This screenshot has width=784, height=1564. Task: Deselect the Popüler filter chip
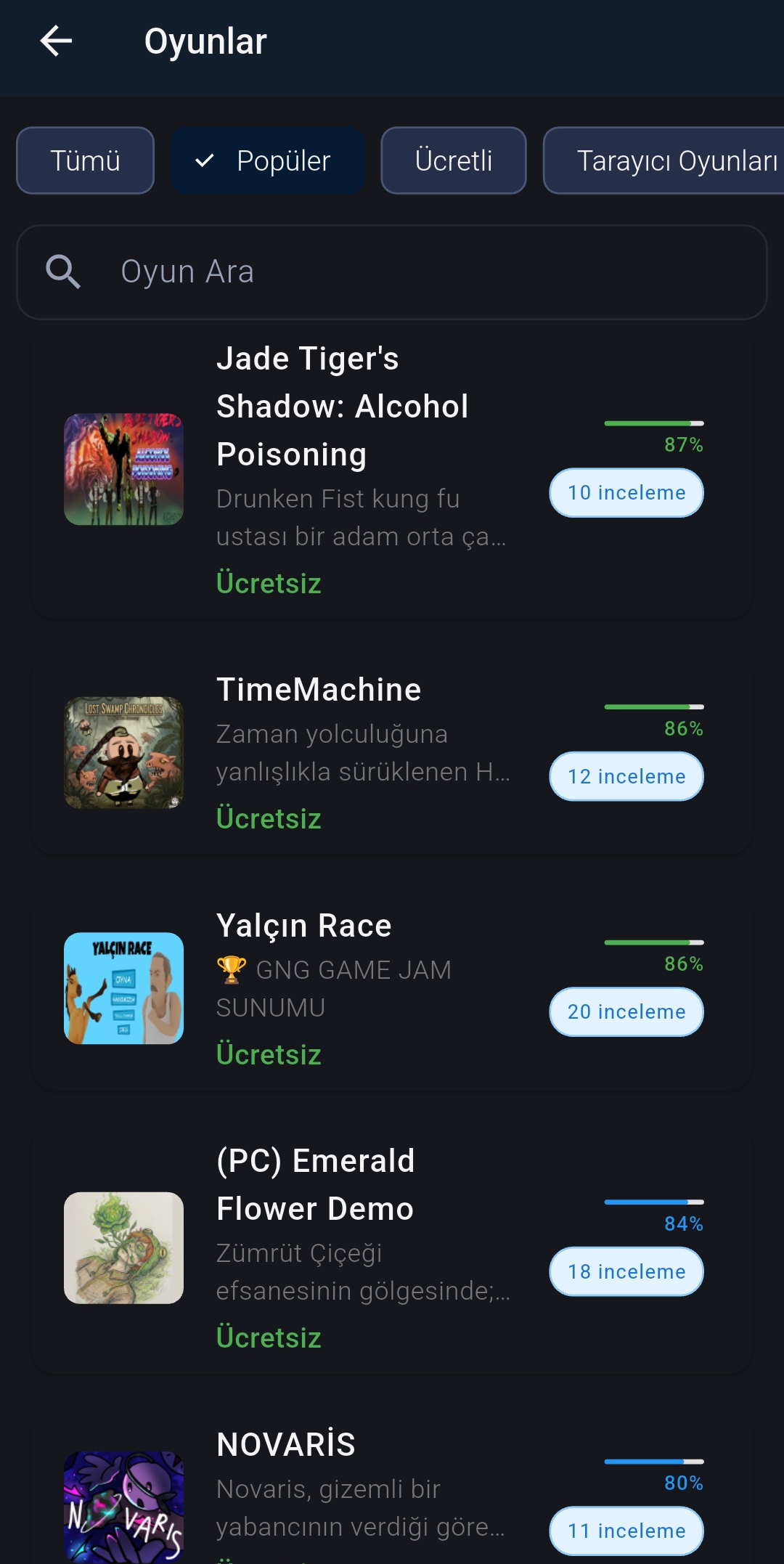[267, 160]
